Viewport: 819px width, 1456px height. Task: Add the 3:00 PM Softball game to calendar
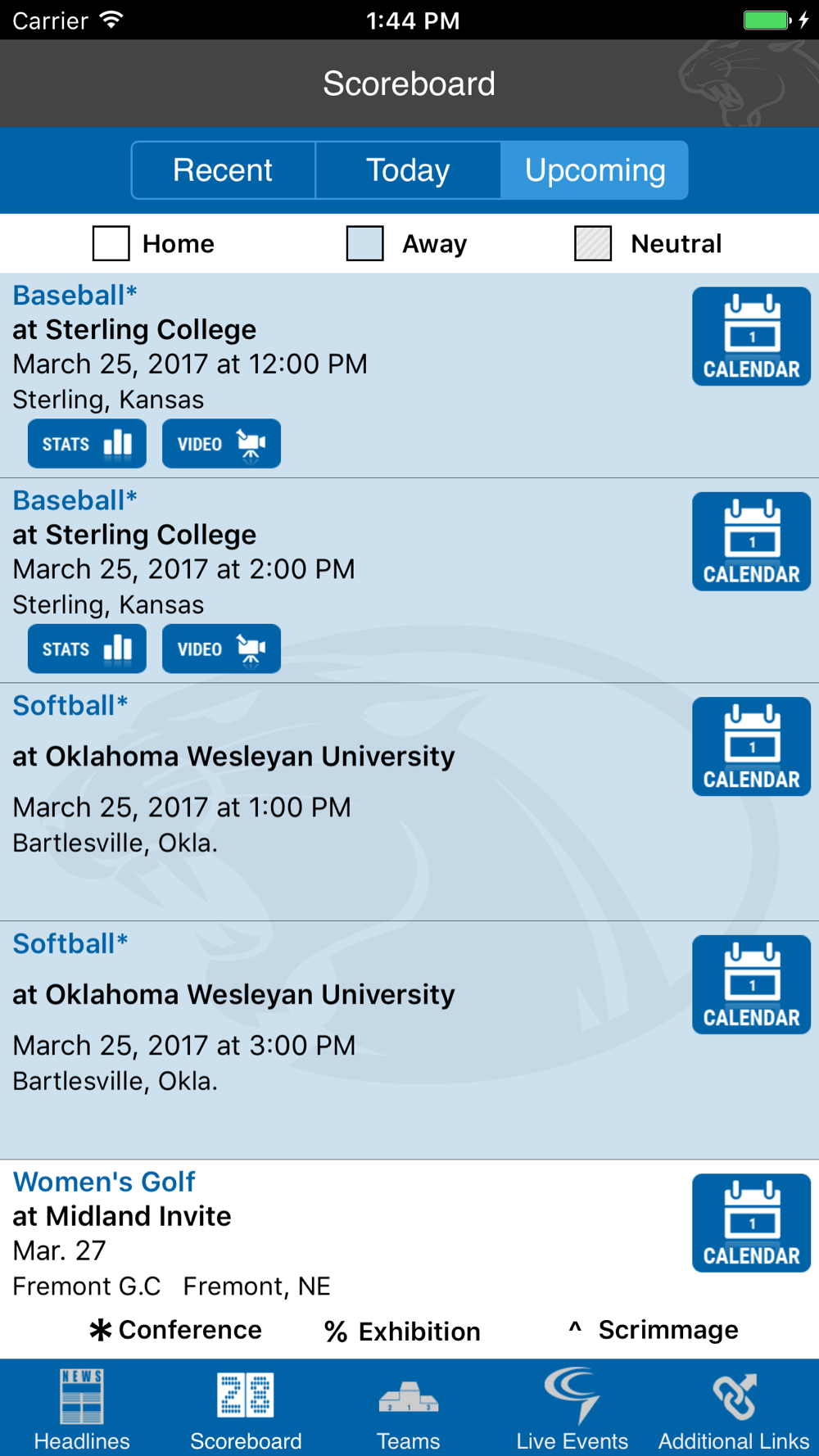tap(751, 985)
